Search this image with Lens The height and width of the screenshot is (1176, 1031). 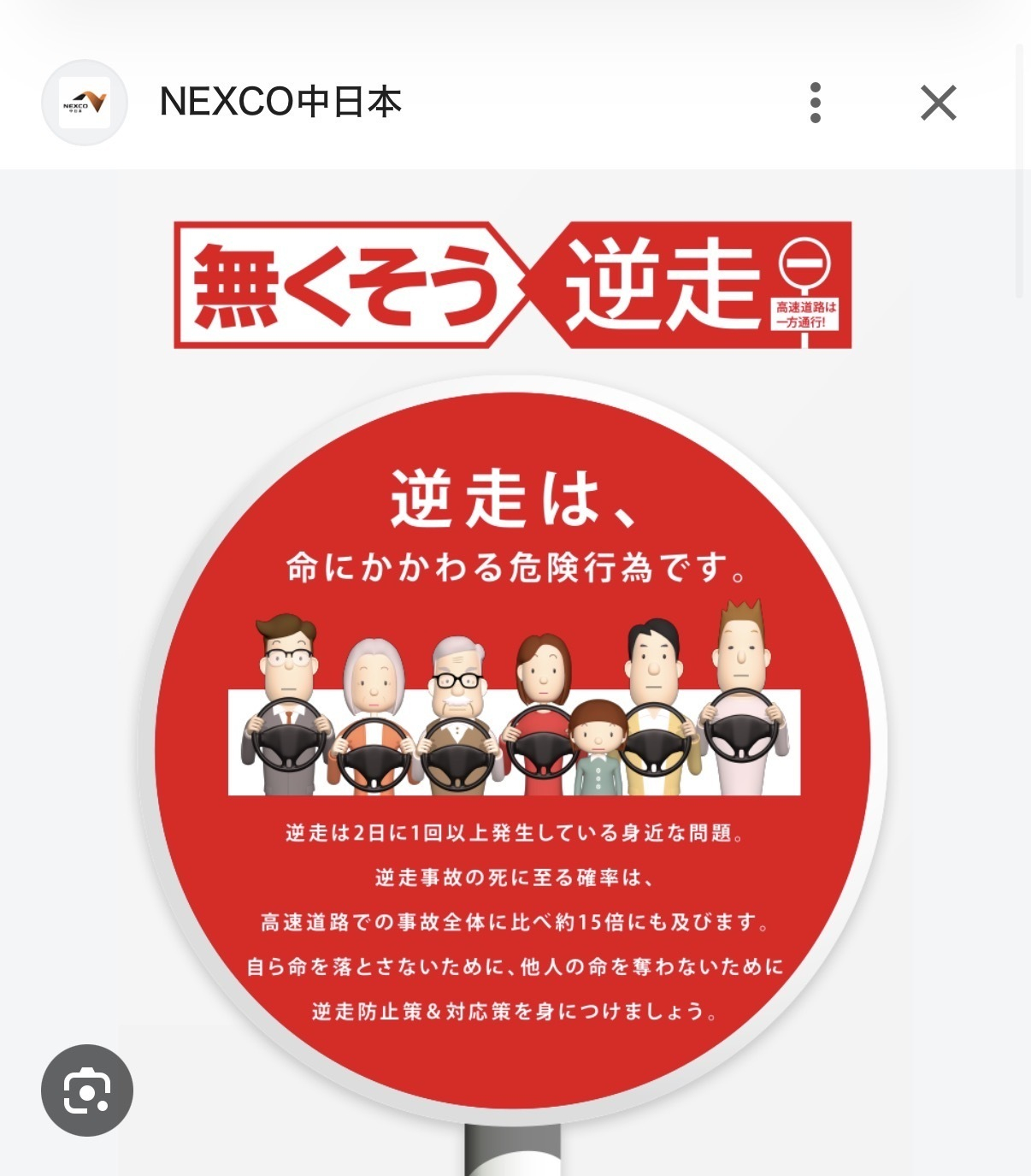[87, 1090]
